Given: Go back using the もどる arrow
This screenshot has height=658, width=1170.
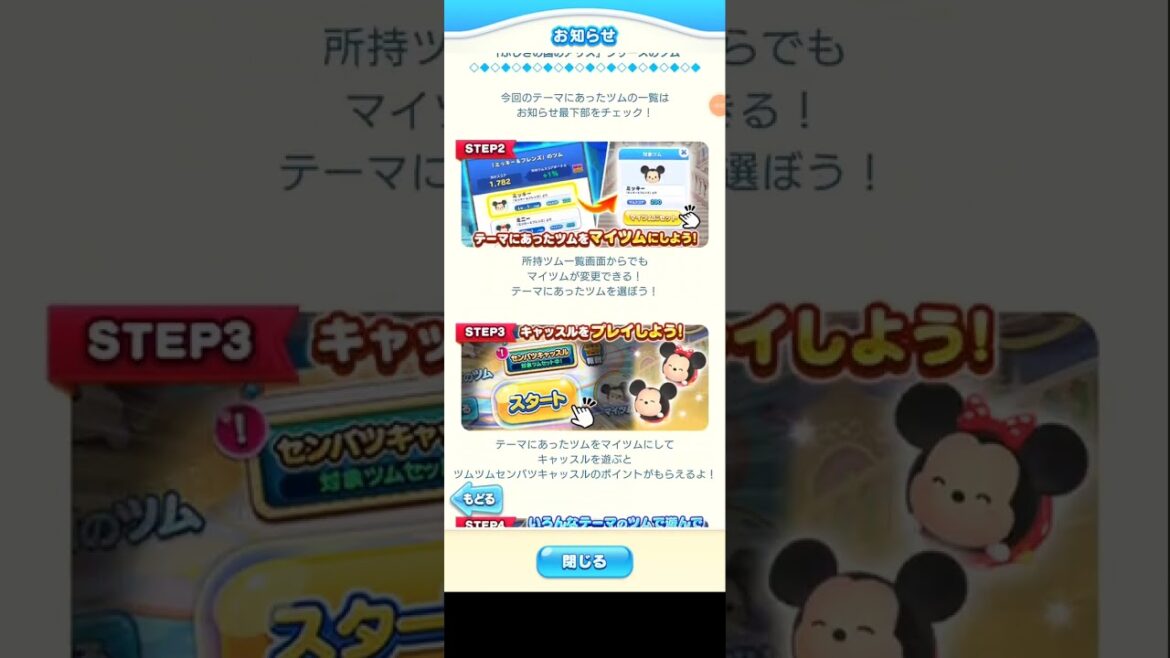Looking at the screenshot, I should pos(477,499).
